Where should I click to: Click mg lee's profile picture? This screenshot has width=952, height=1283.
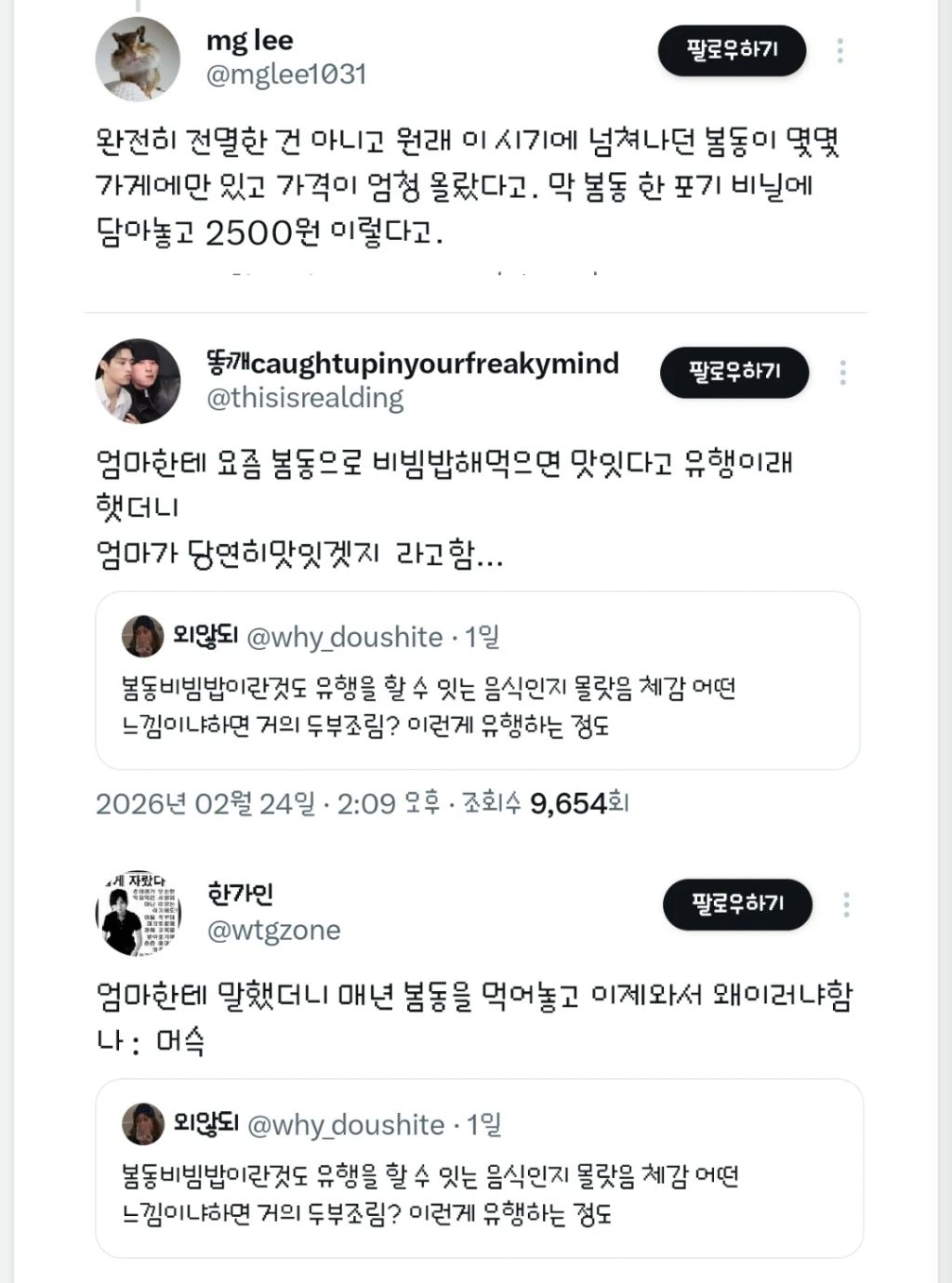pos(139,56)
